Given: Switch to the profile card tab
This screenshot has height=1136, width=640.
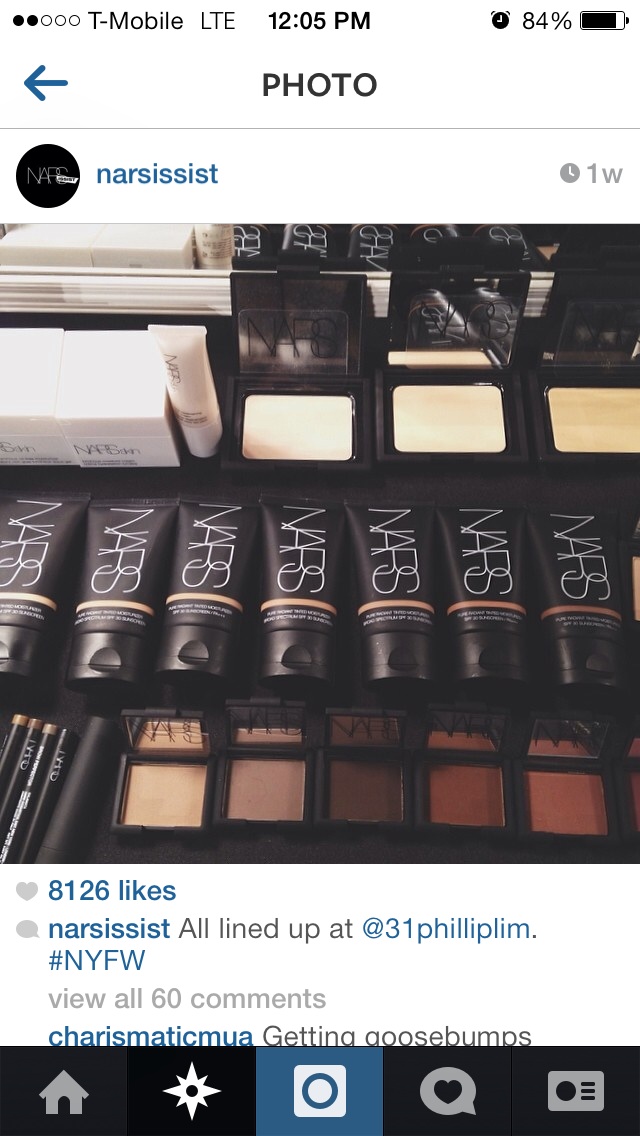Looking at the screenshot, I should point(575,1091).
